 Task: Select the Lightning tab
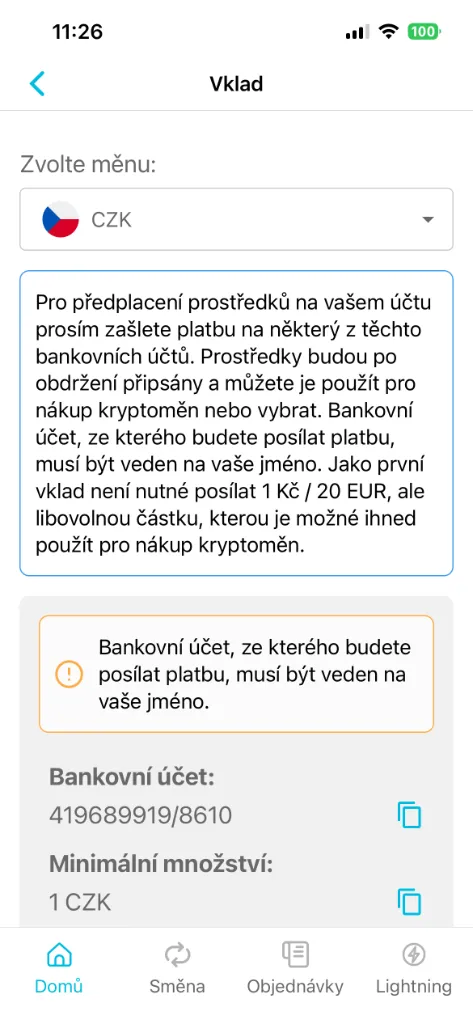click(x=414, y=968)
